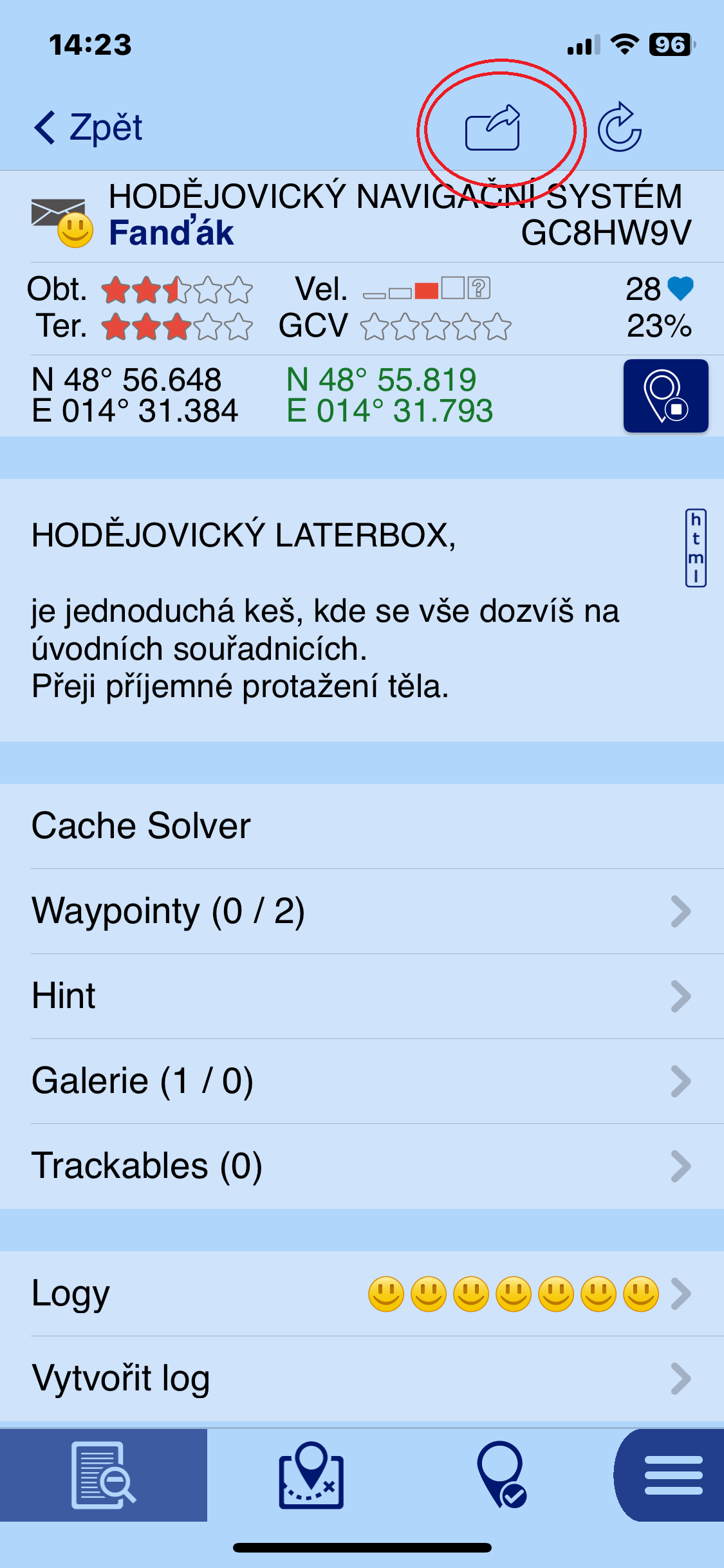
Task: Open the html description view
Action: [x=696, y=548]
